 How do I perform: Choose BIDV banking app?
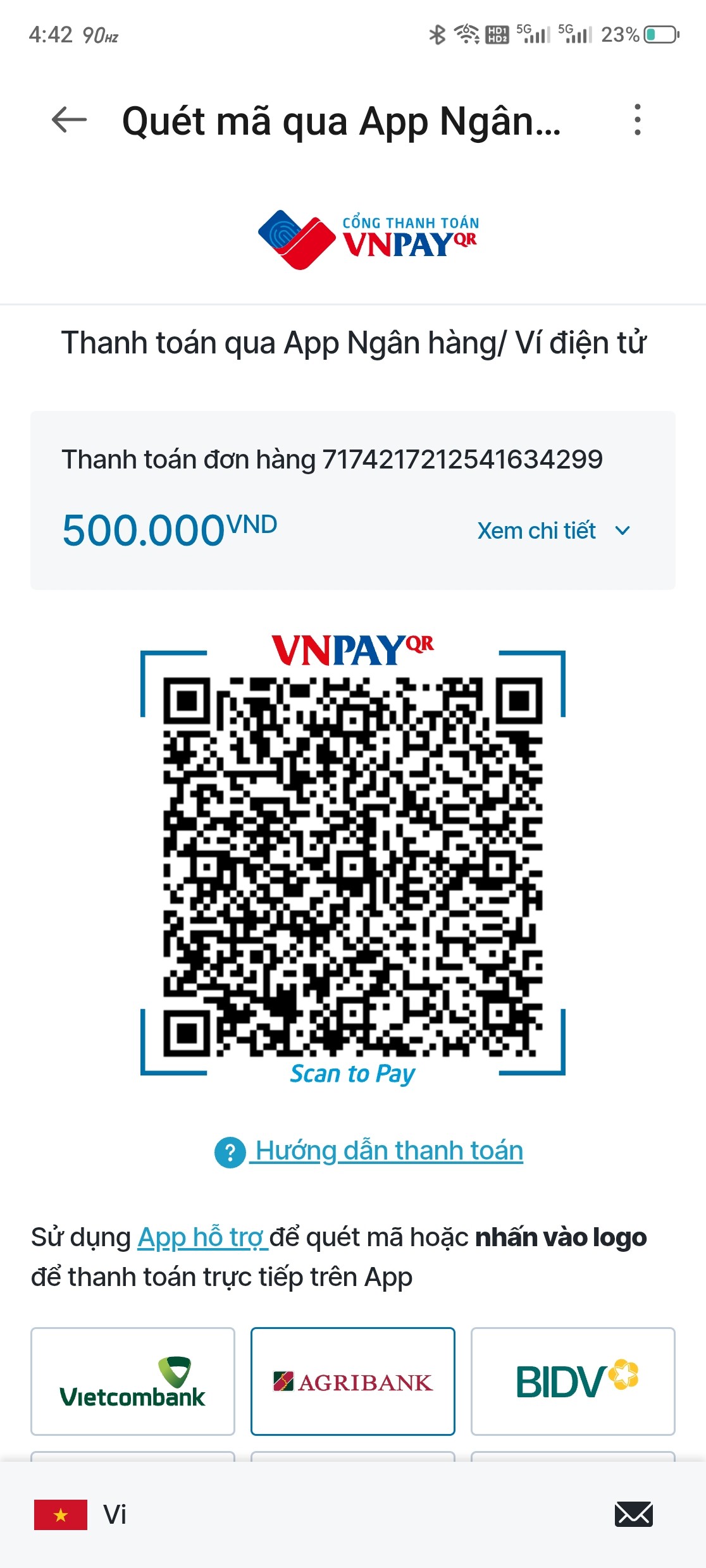click(573, 1381)
